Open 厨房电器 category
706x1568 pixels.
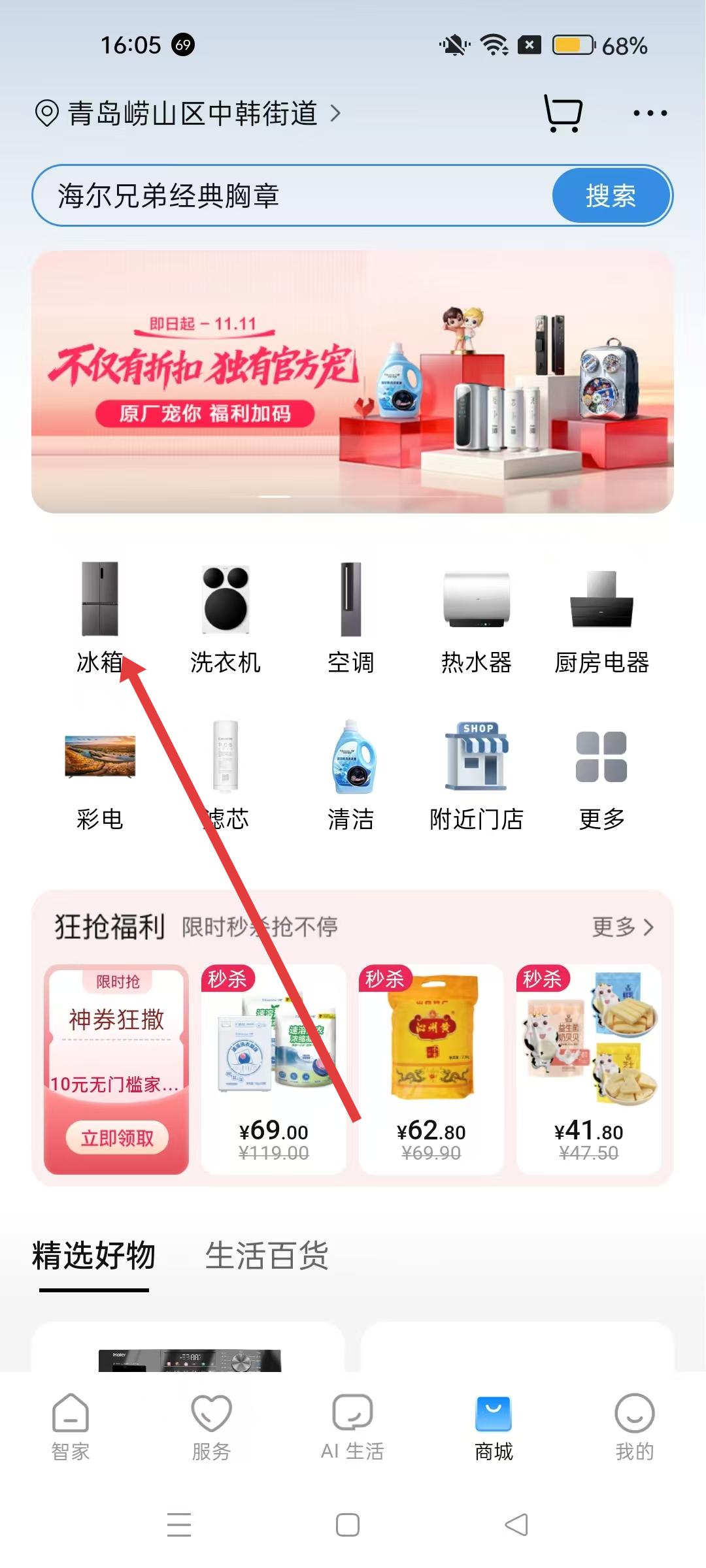601,616
